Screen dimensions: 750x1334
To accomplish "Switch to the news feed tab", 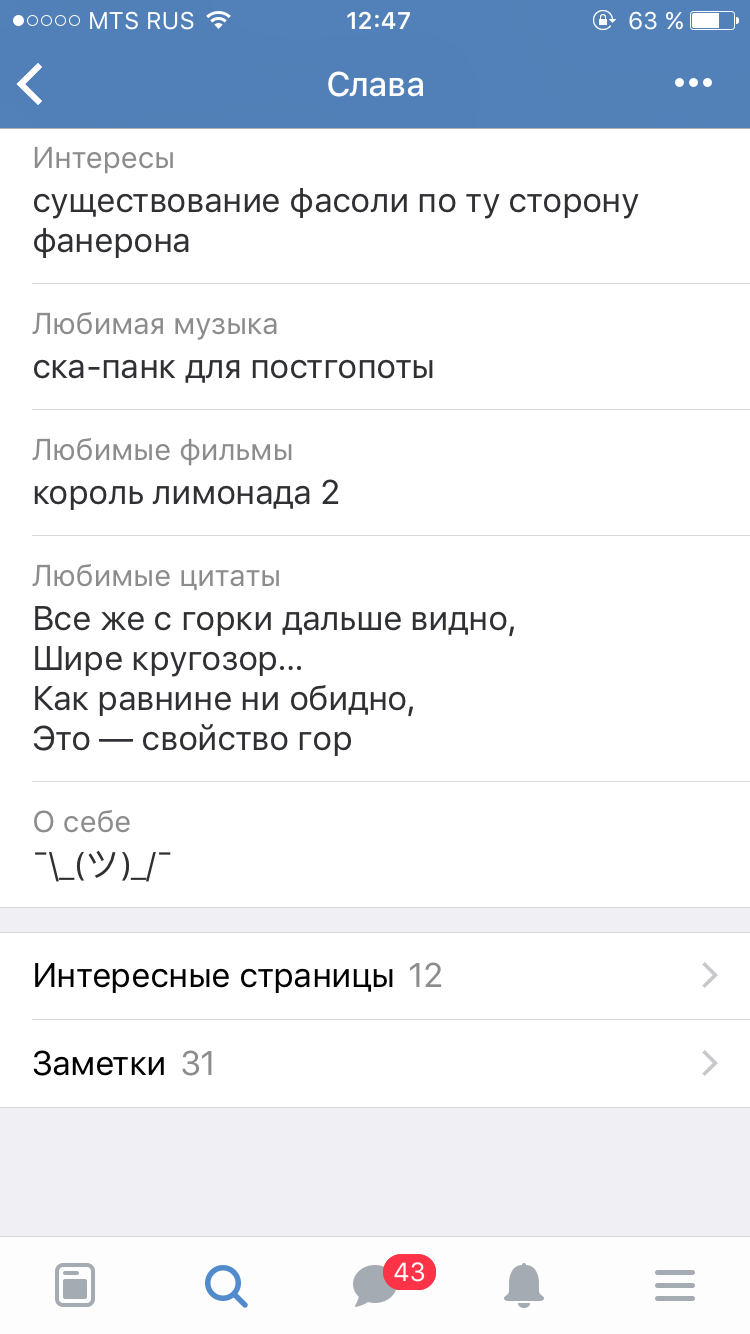I will [75, 1284].
